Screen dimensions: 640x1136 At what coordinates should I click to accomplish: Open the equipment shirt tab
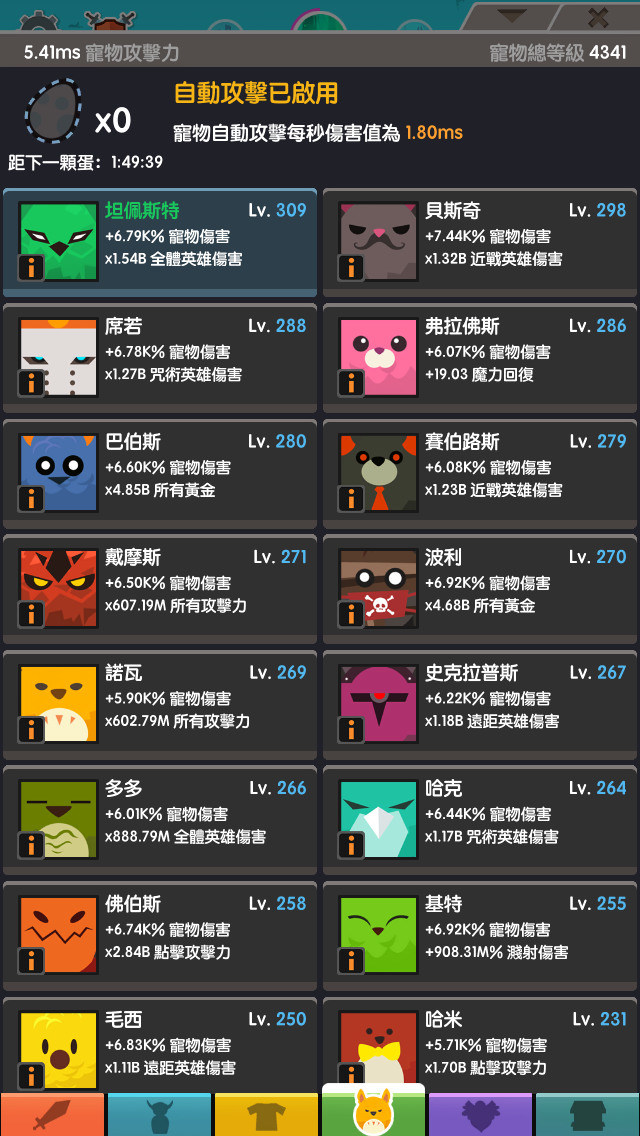(x=266, y=1114)
